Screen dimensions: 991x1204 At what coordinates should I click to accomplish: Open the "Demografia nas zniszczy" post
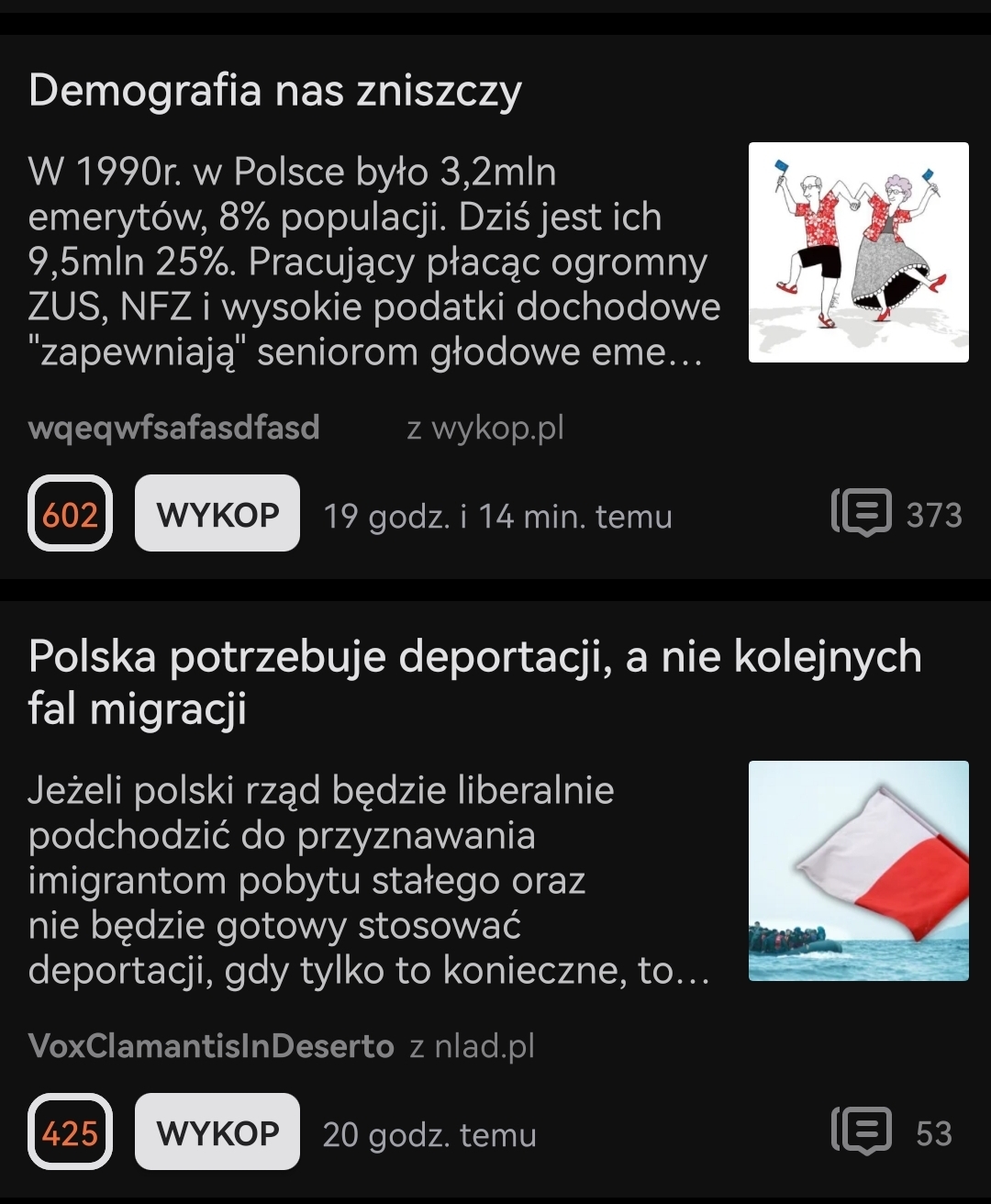pyautogui.click(x=275, y=91)
